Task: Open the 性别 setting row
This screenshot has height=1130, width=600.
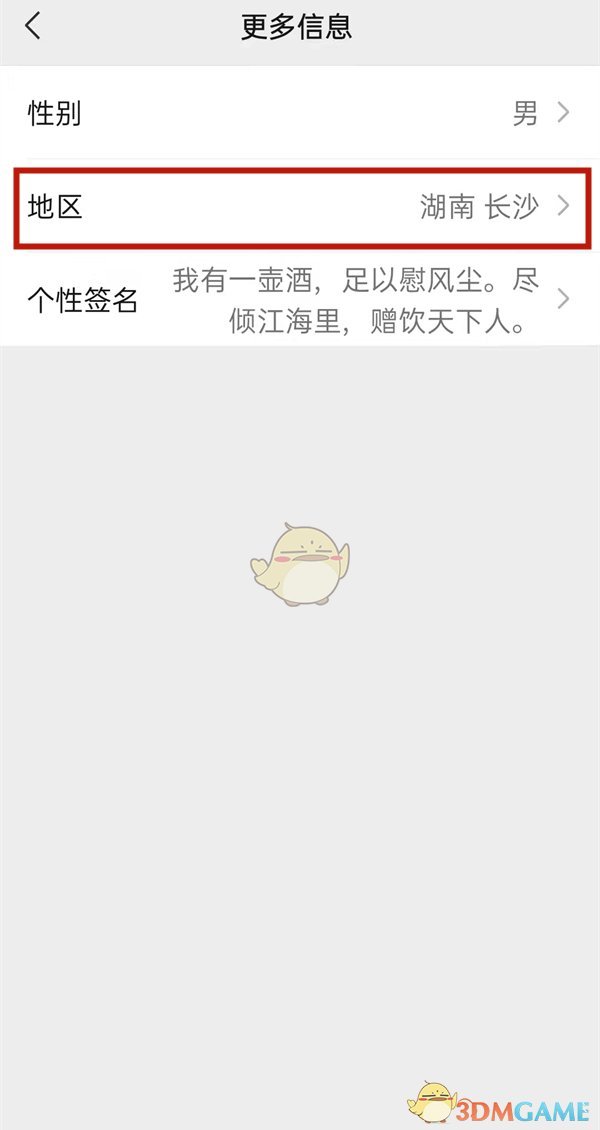Action: (300, 113)
